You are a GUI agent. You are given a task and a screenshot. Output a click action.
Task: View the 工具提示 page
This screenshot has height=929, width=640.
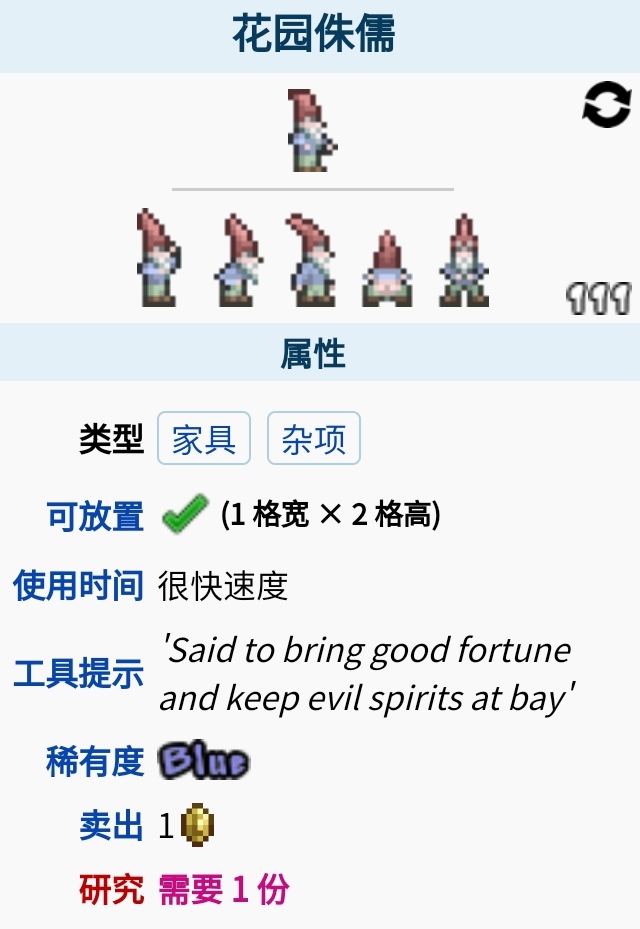point(78,673)
